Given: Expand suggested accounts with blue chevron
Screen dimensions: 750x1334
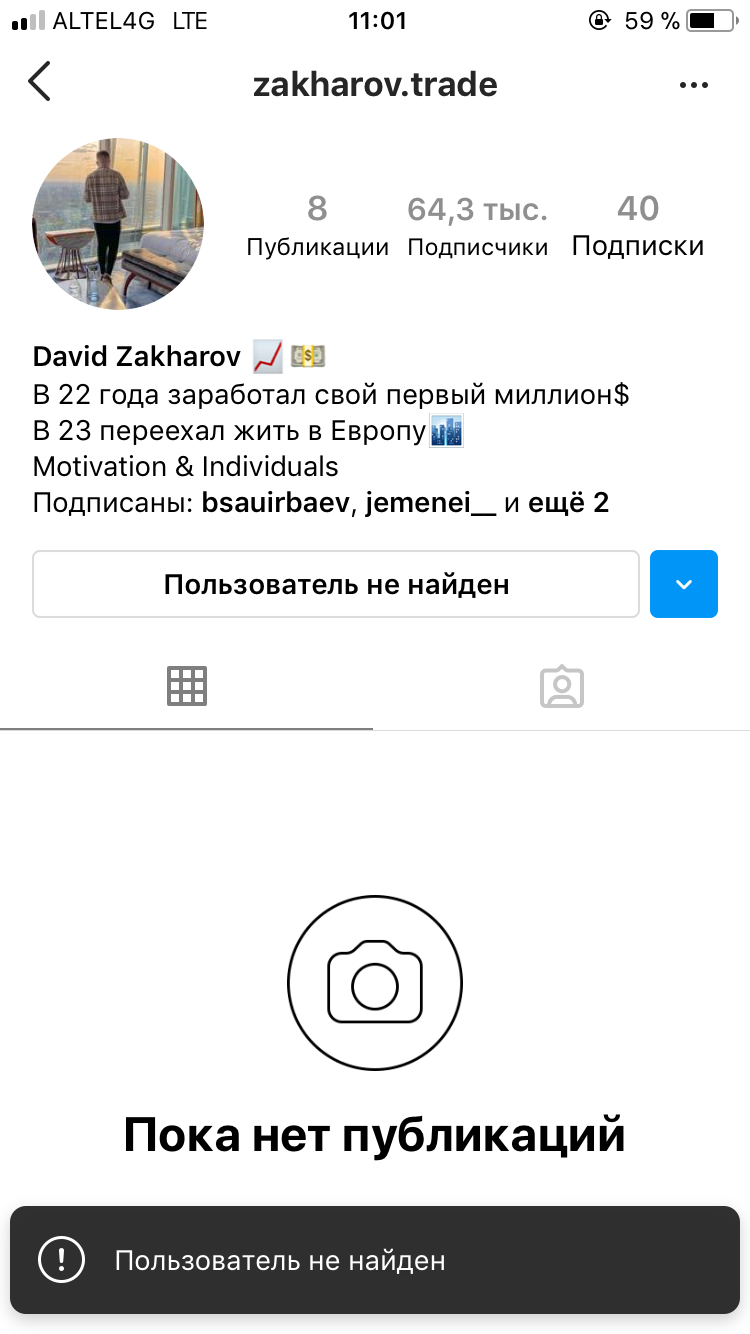Looking at the screenshot, I should point(684,584).
